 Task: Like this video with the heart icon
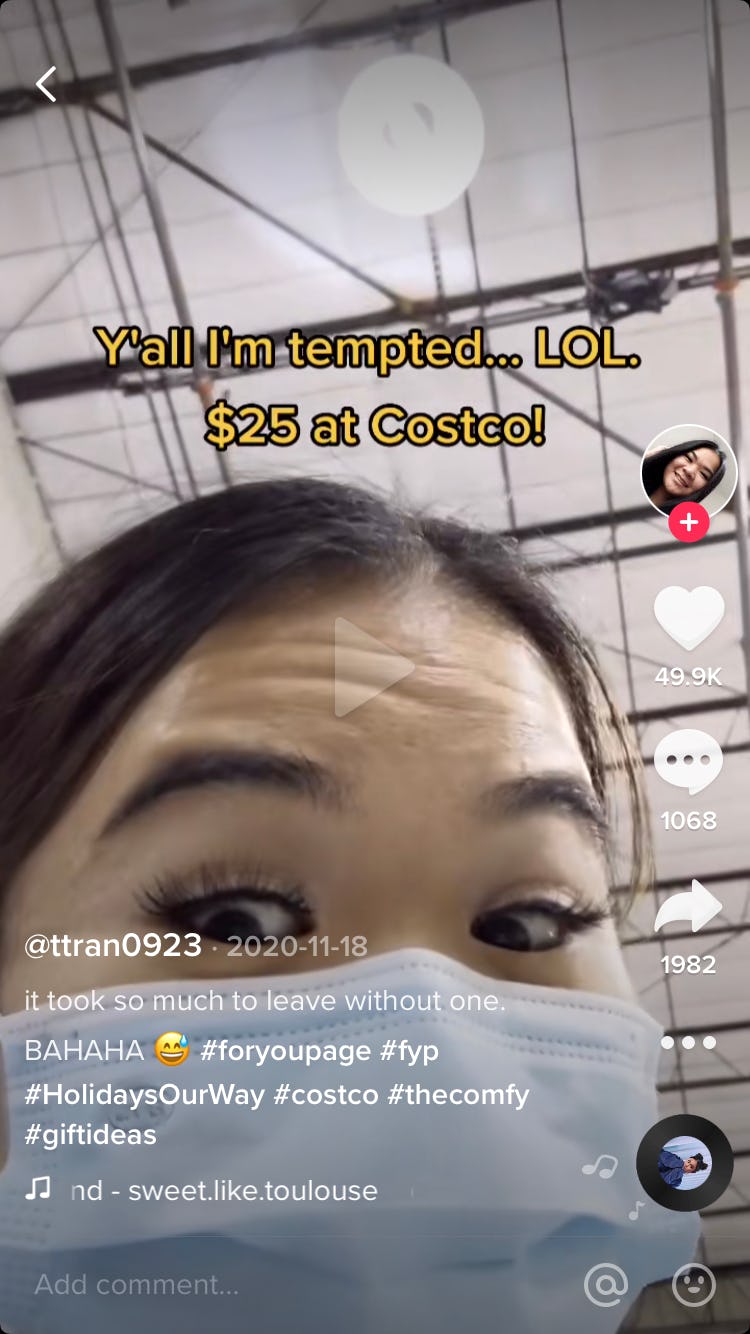point(689,618)
